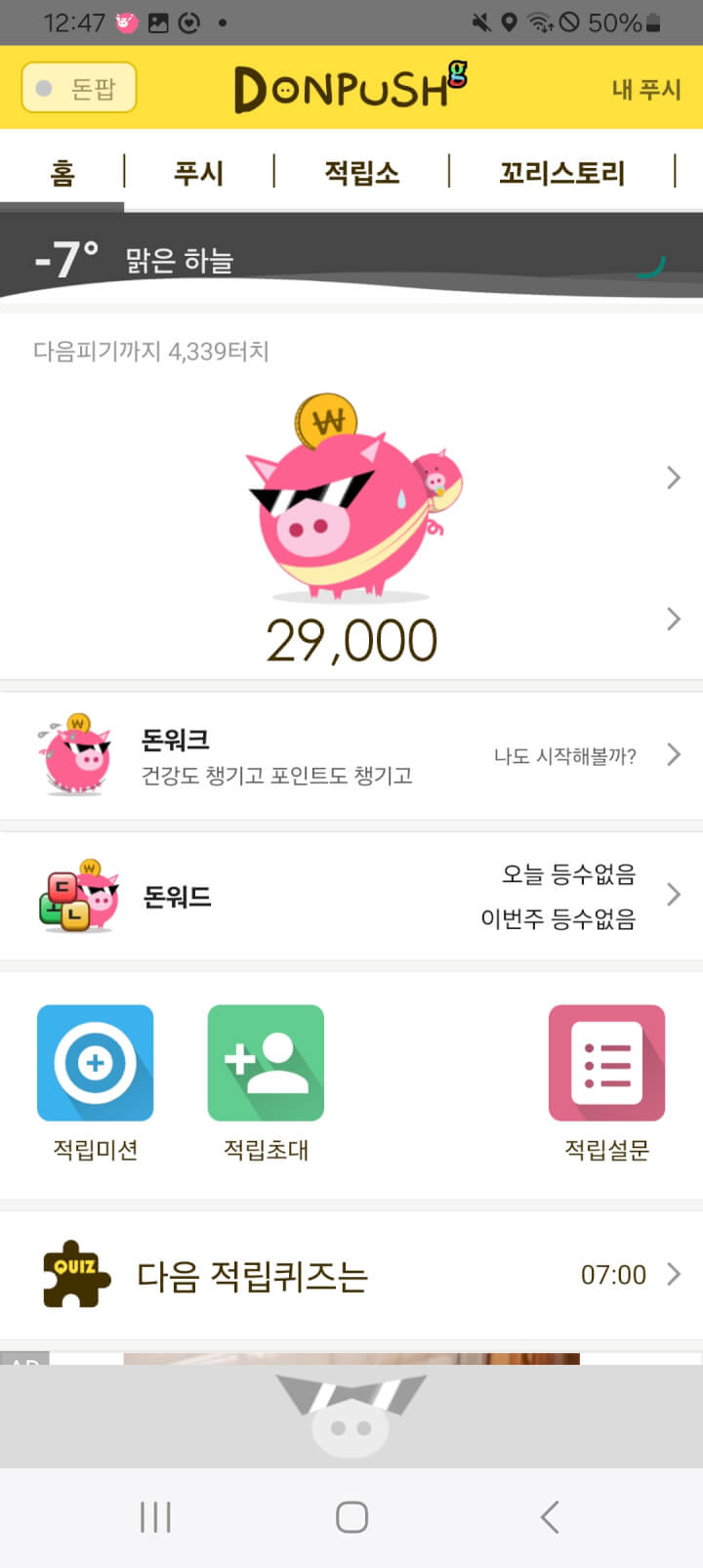Go back with the system back button
Screen dimensions: 703x1568
coord(550,1516)
